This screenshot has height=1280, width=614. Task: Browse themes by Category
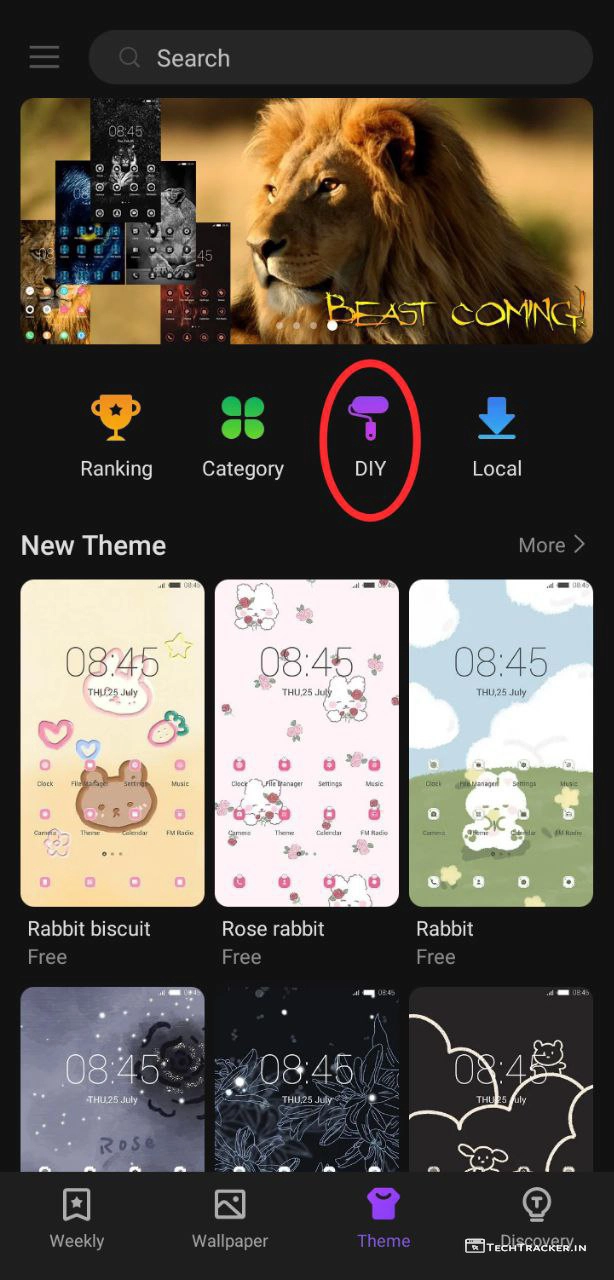(243, 436)
